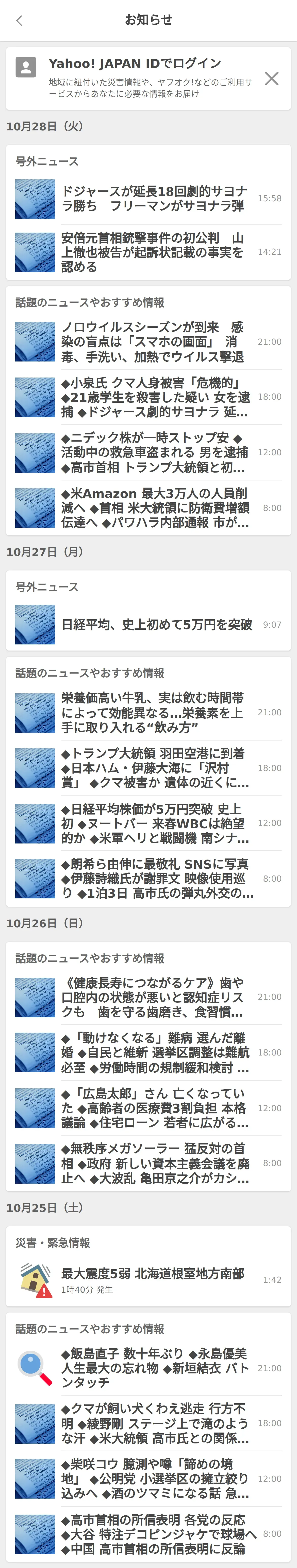
Task: Open the ニデック株が一時ストップ安 digest
Action: click(154, 452)
